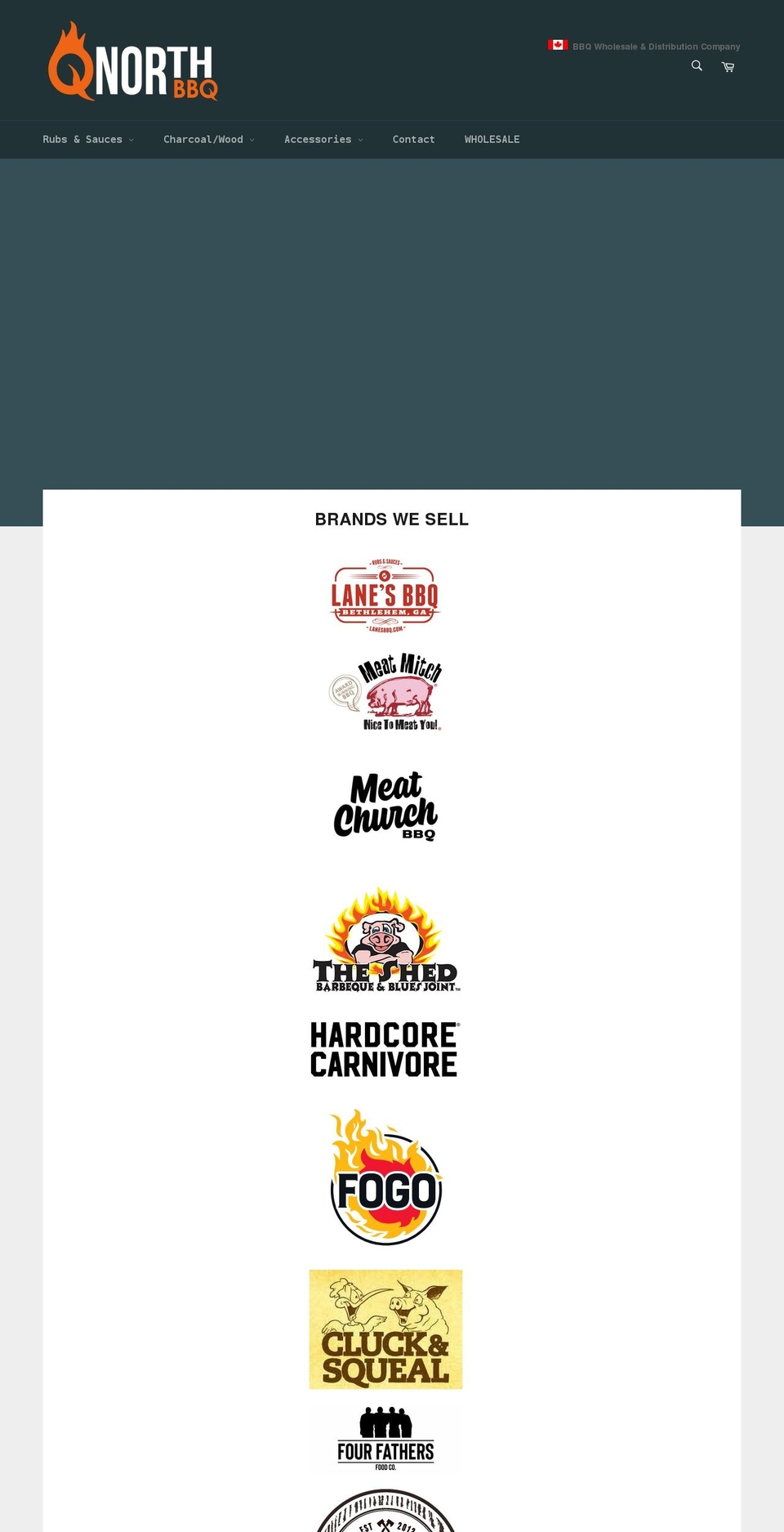The image size is (784, 1532).
Task: Select the Cluck & Squeal thumbnail
Action: pyautogui.click(x=385, y=1329)
